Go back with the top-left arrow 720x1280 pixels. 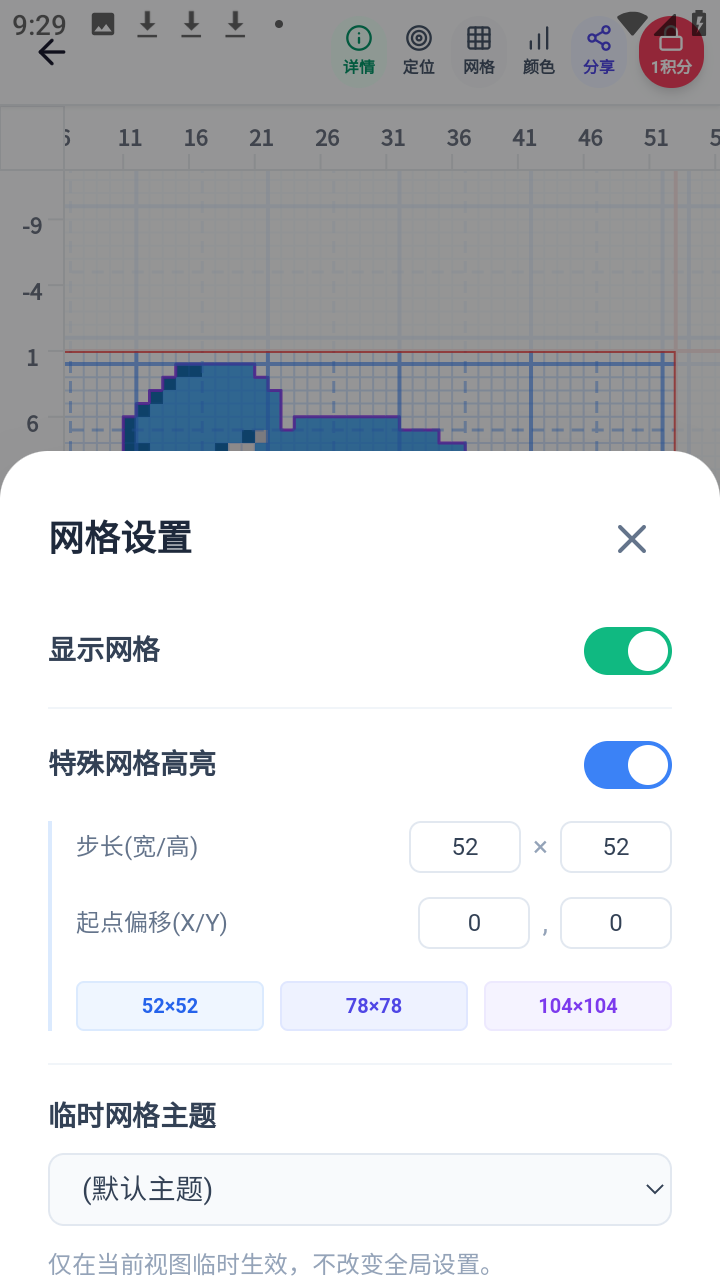(x=51, y=52)
